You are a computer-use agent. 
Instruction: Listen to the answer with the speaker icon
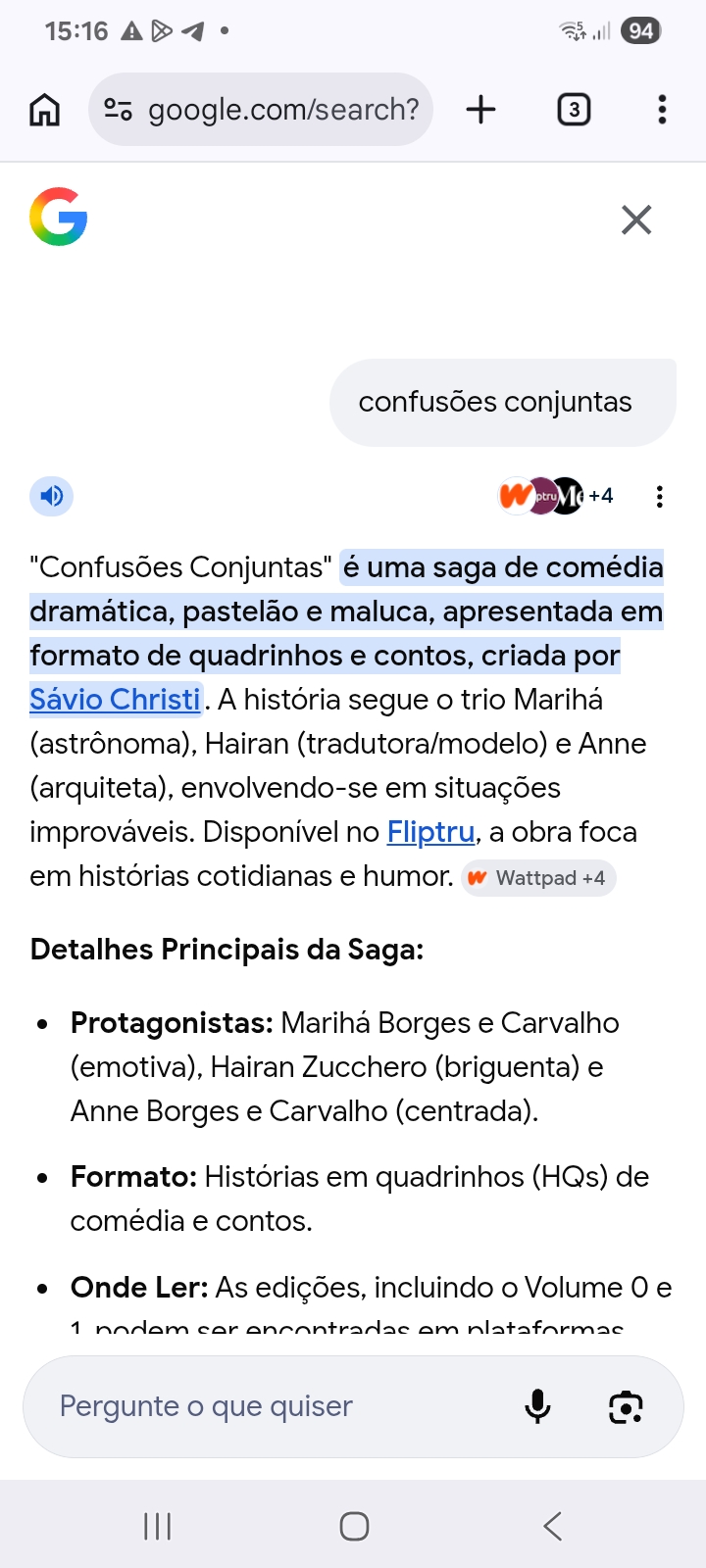pyautogui.click(x=52, y=496)
